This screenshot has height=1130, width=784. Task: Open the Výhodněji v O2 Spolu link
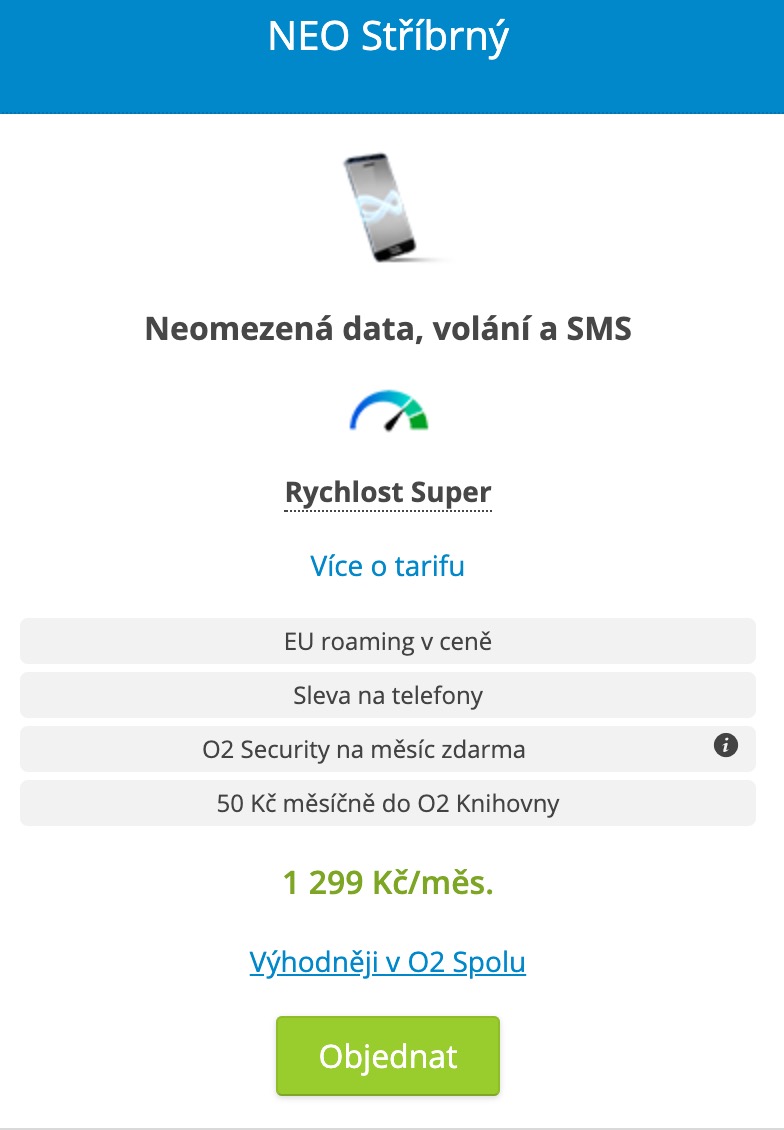click(387, 963)
